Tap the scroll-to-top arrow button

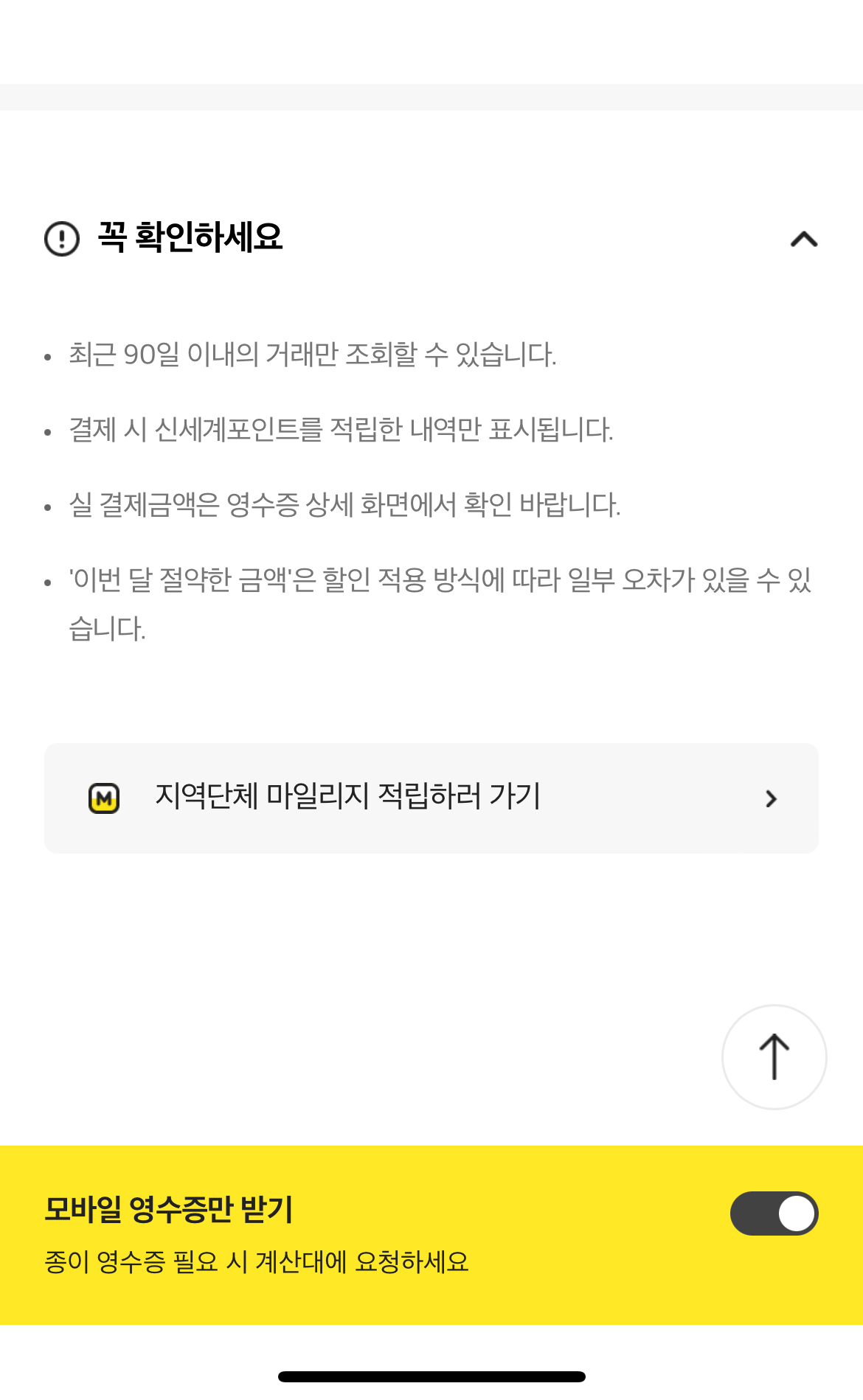pyautogui.click(x=774, y=1056)
